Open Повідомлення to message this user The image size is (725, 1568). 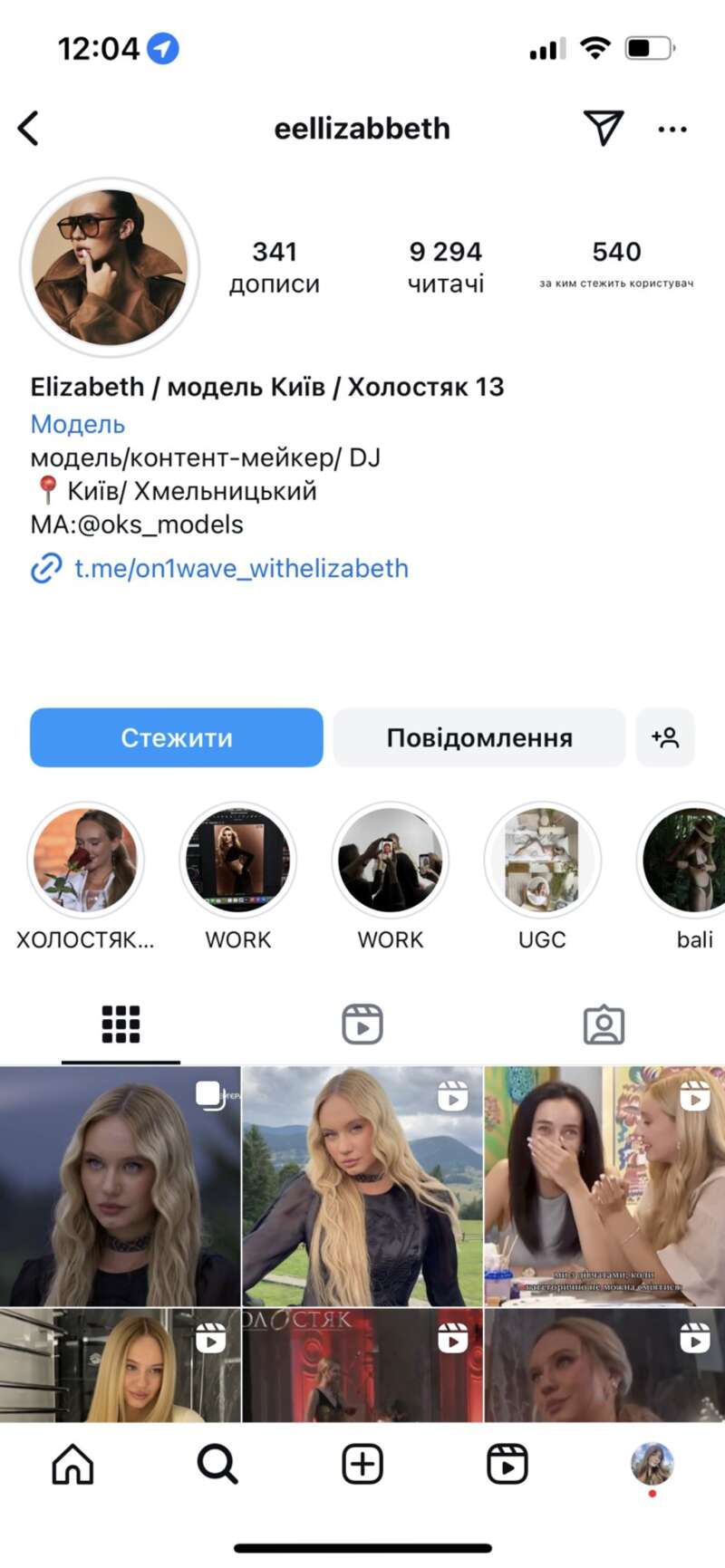(479, 737)
